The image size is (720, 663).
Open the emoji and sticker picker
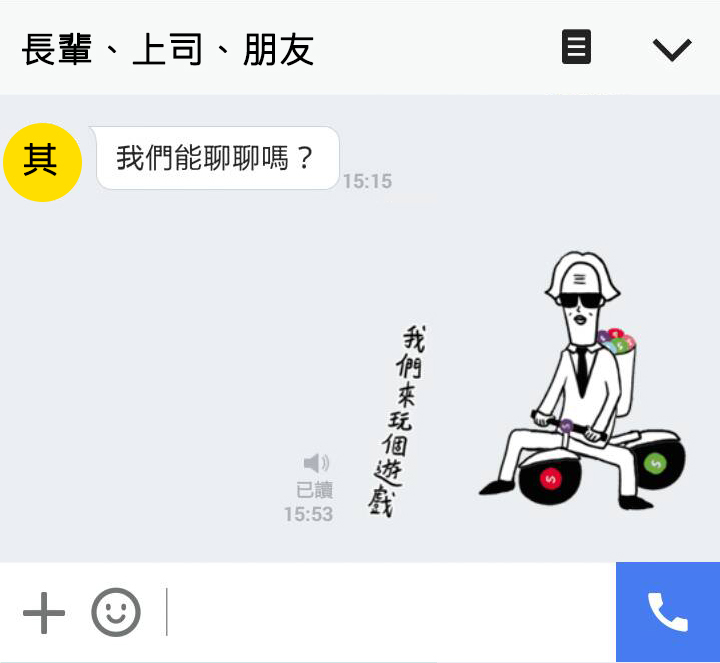pos(116,612)
